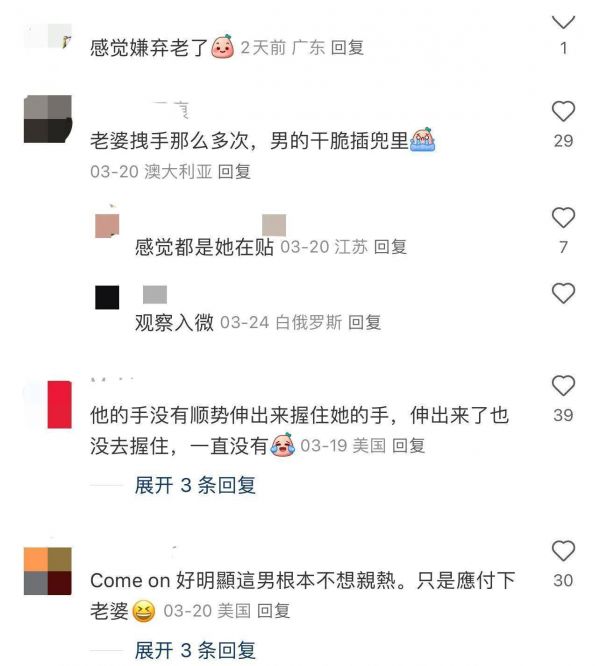
Task: Like the 'Come on 好明顯' comment
Action: [x=564, y=550]
